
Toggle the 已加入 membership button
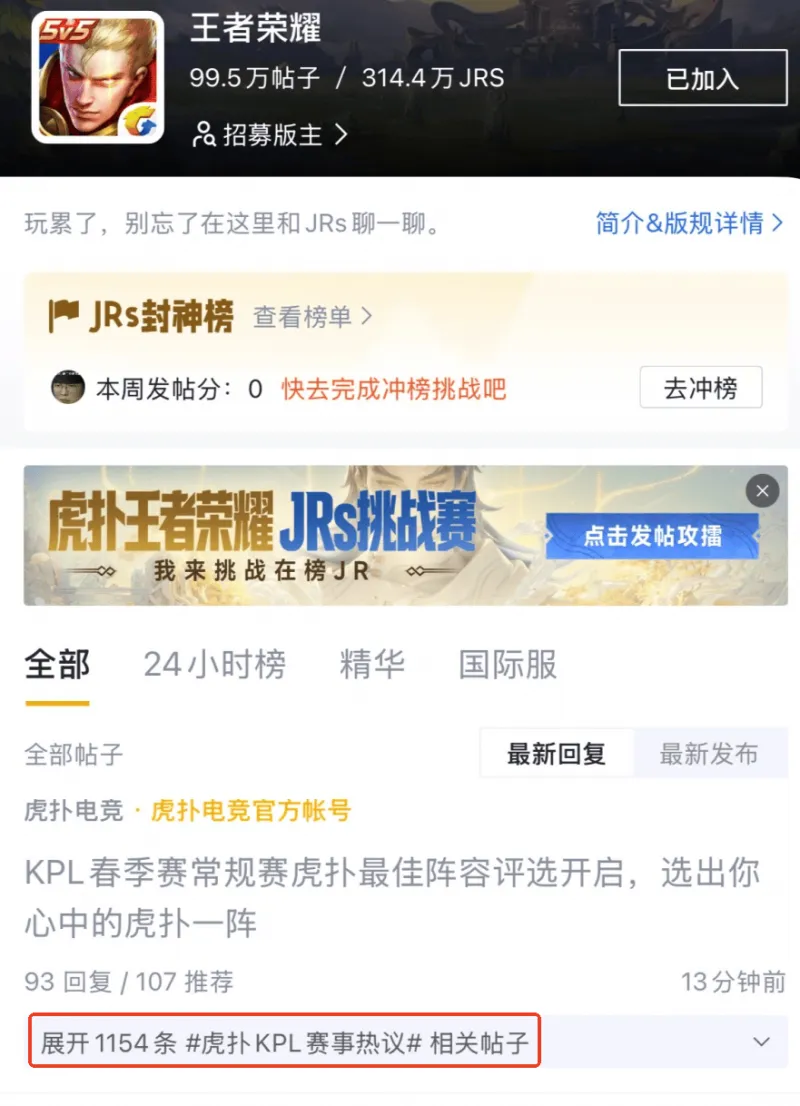coord(702,78)
